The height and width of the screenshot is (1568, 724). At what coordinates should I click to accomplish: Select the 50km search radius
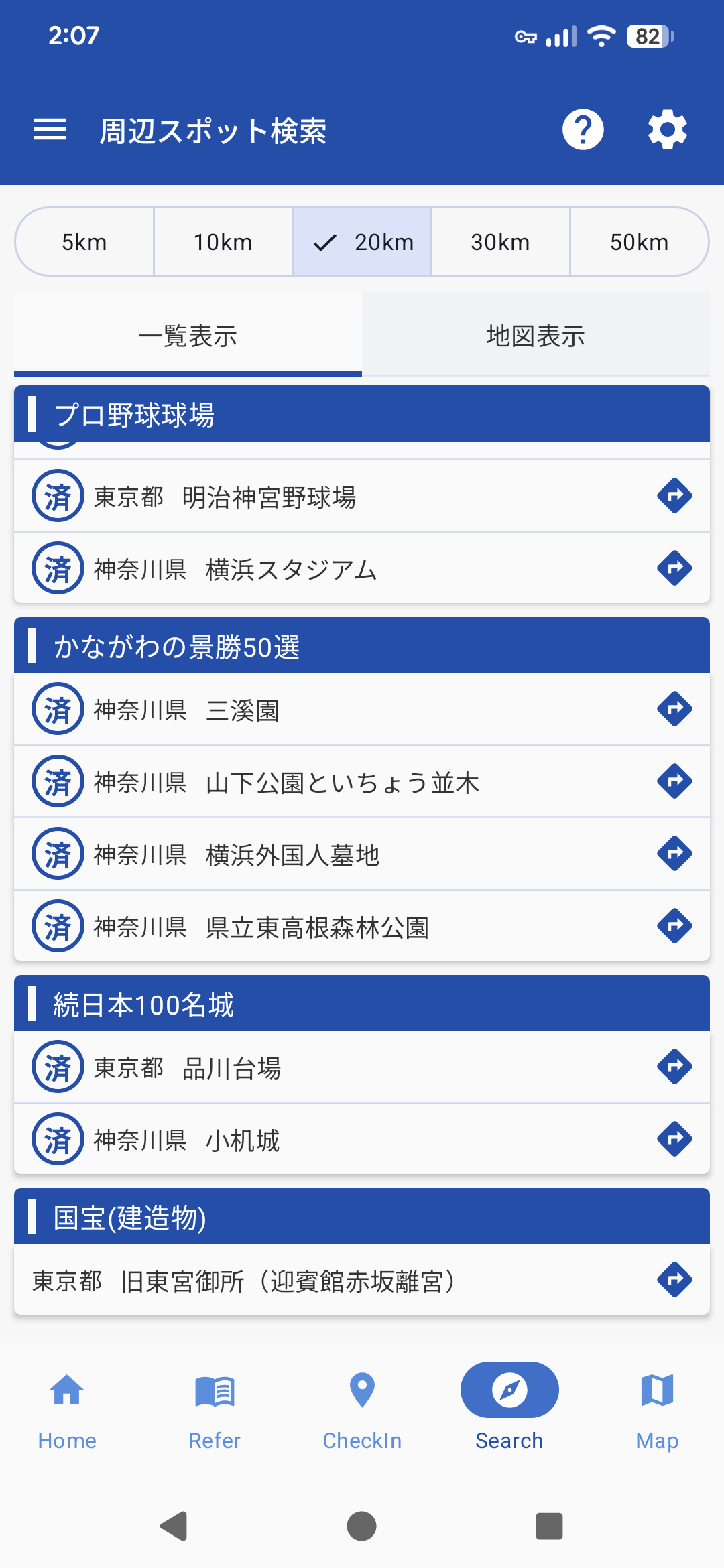[639, 242]
